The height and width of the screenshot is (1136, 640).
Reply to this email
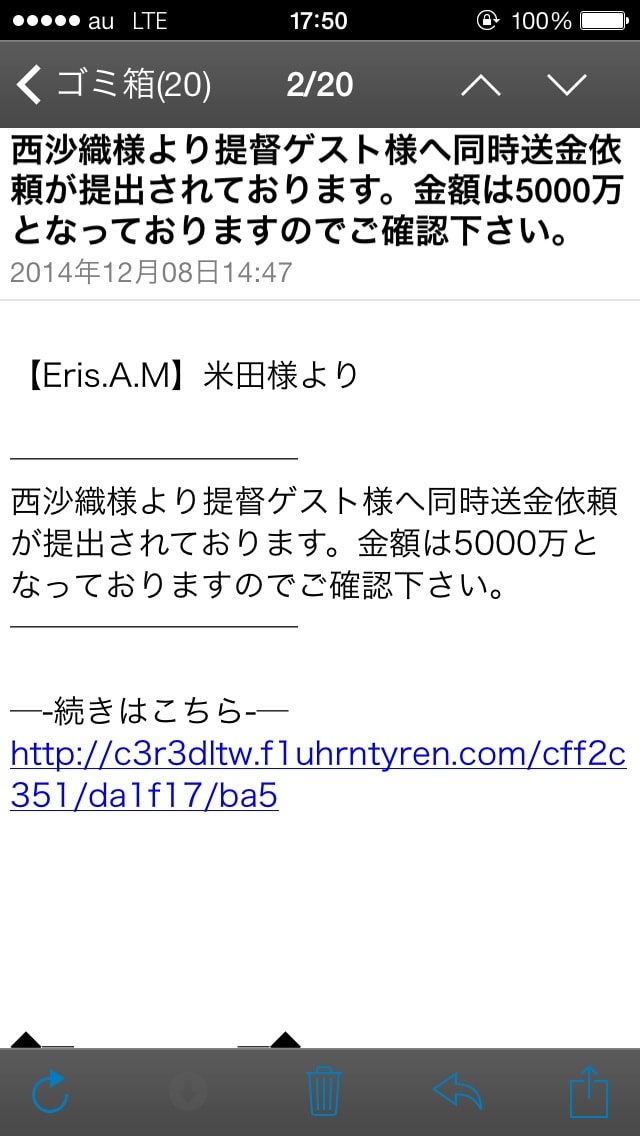tap(457, 1089)
